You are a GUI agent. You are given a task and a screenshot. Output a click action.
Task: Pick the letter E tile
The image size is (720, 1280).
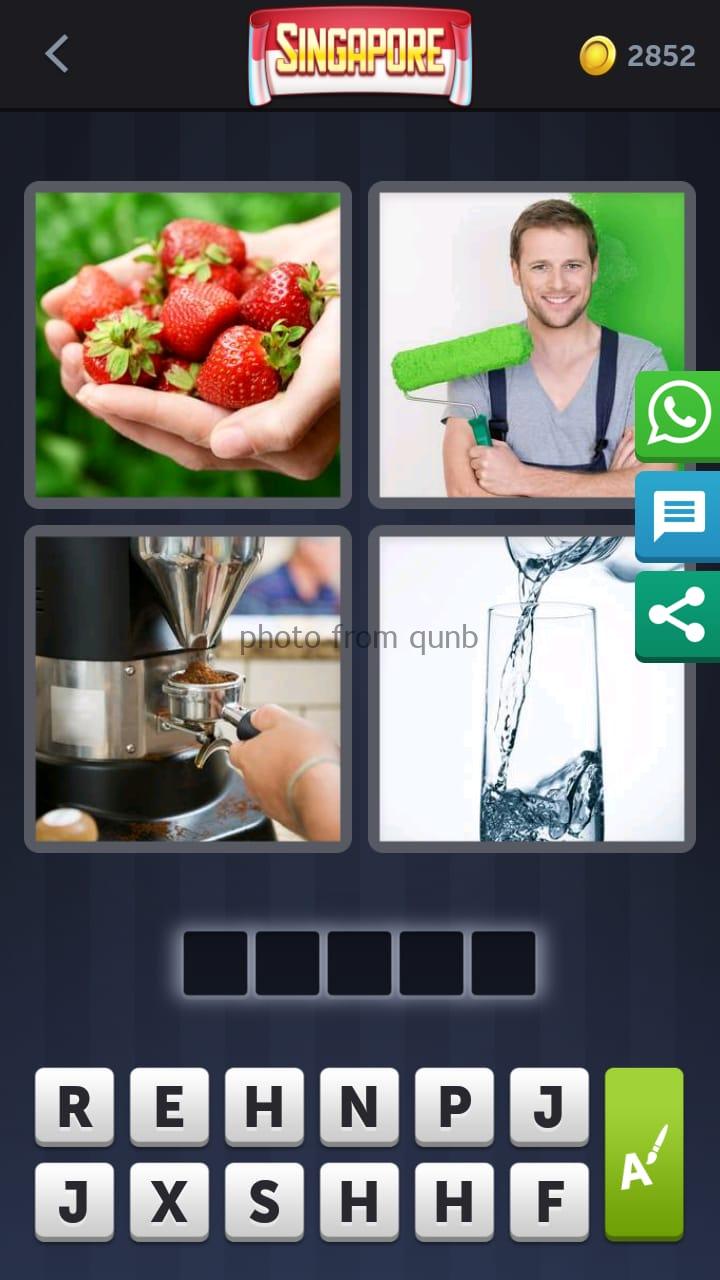pyautogui.click(x=169, y=1106)
